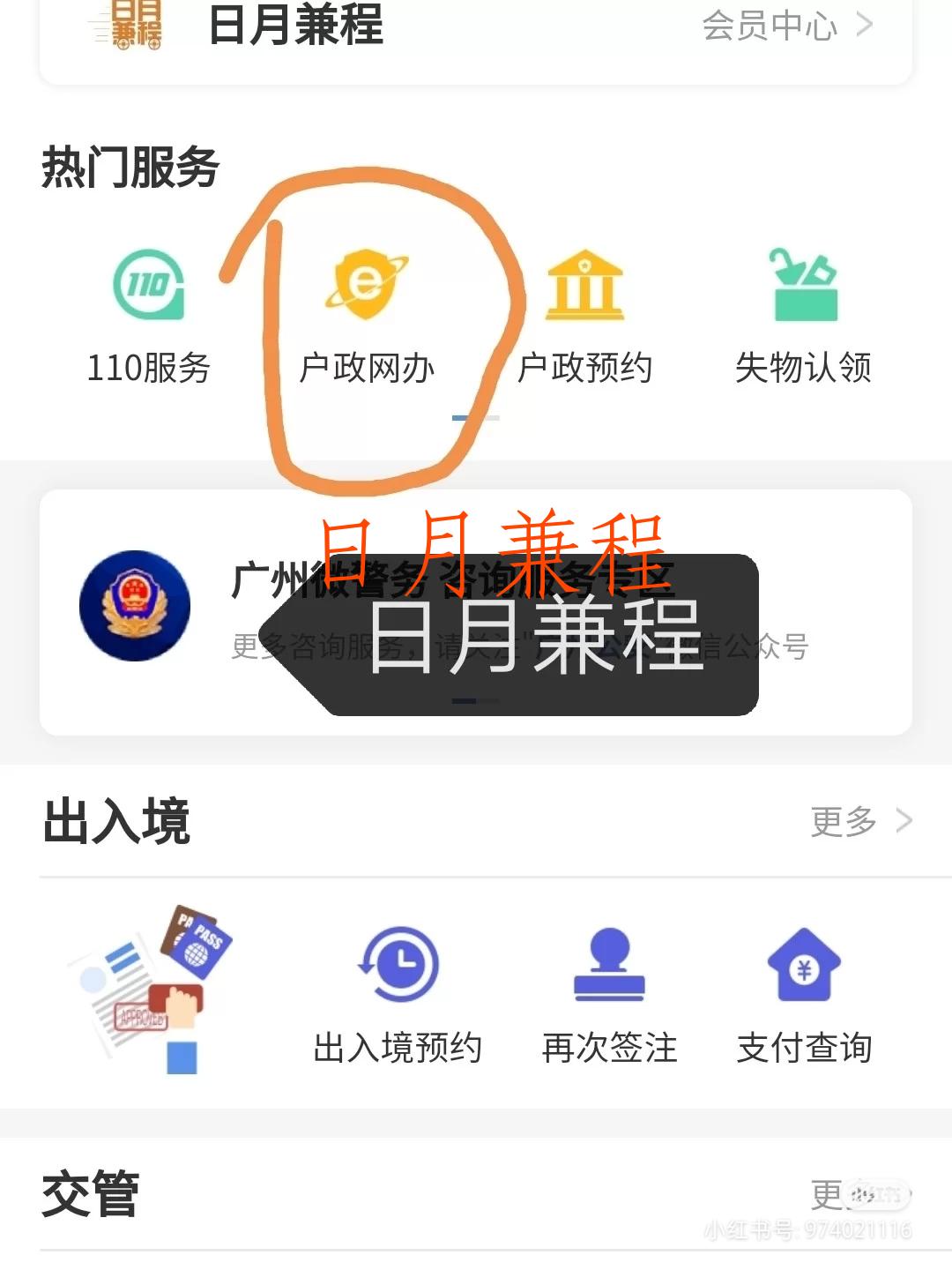This screenshot has height=1270, width=952.
Task: Open the 广州微警务 咨询服务 banner card
Action: (476, 609)
